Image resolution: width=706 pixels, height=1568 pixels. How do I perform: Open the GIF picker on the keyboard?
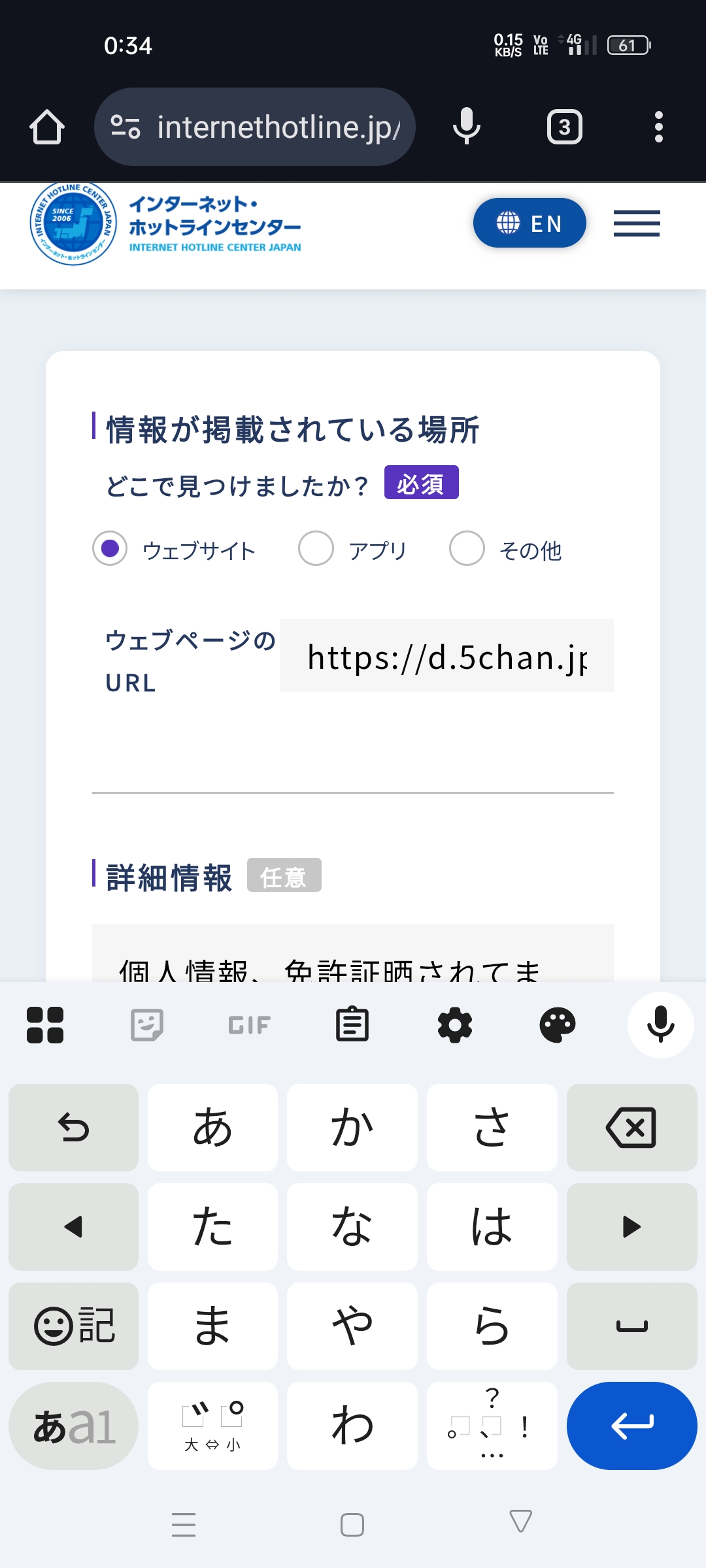[248, 1024]
